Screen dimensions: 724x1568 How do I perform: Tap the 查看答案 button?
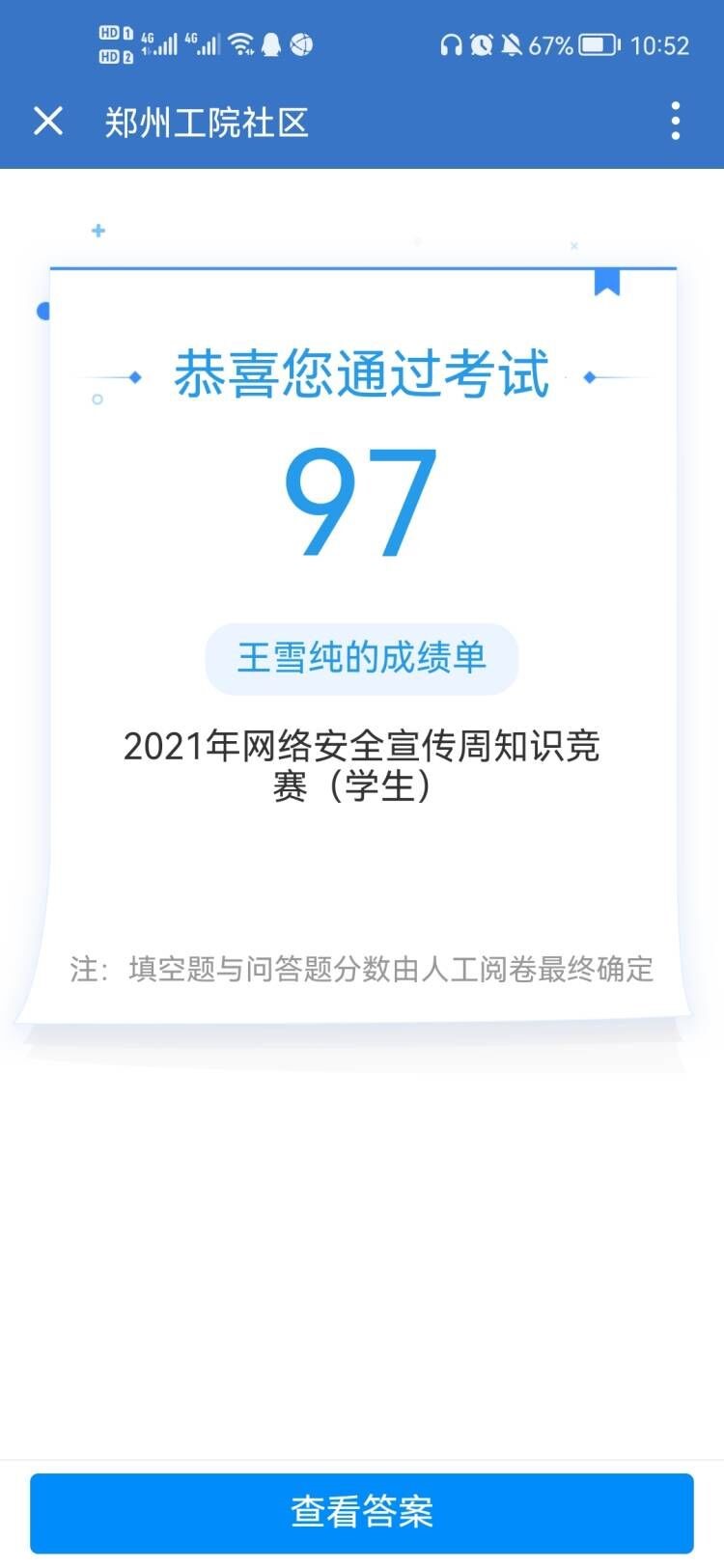pos(362,1512)
